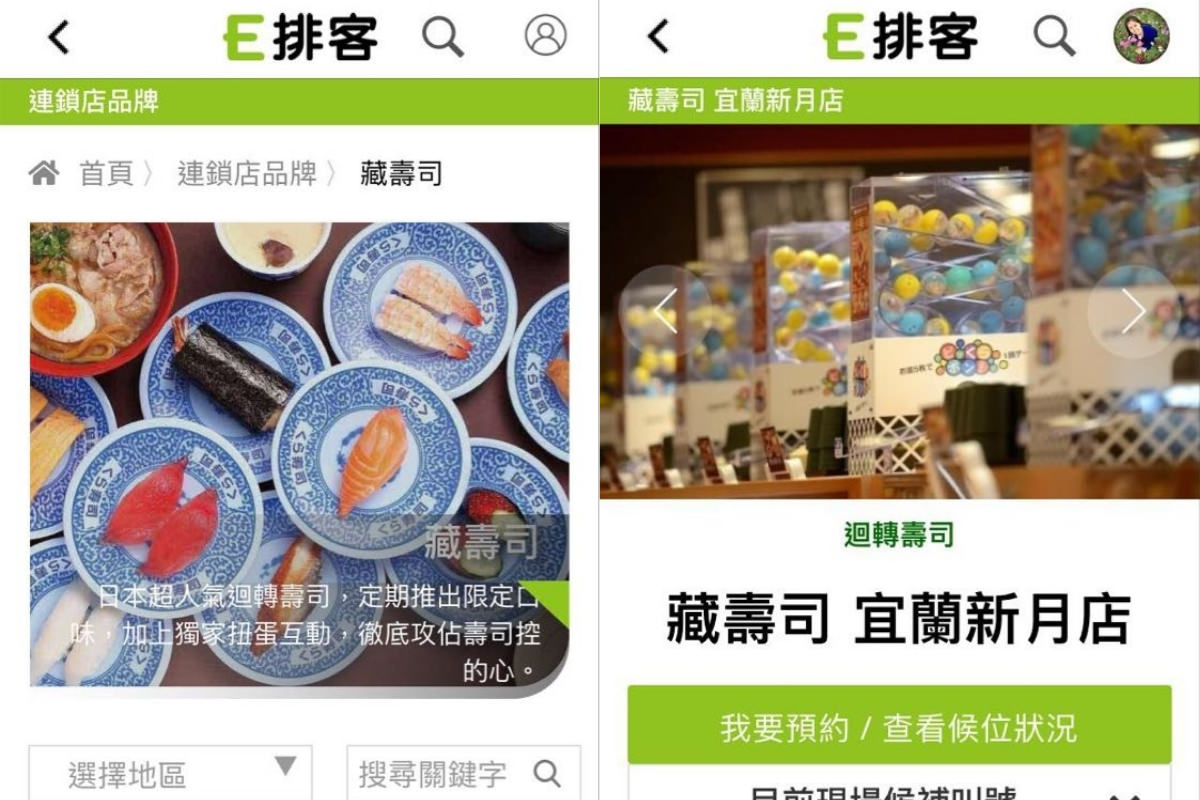Tap 我要預約 / 查看候位狀況 button
This screenshot has width=1200, height=800.
pyautogui.click(x=899, y=727)
